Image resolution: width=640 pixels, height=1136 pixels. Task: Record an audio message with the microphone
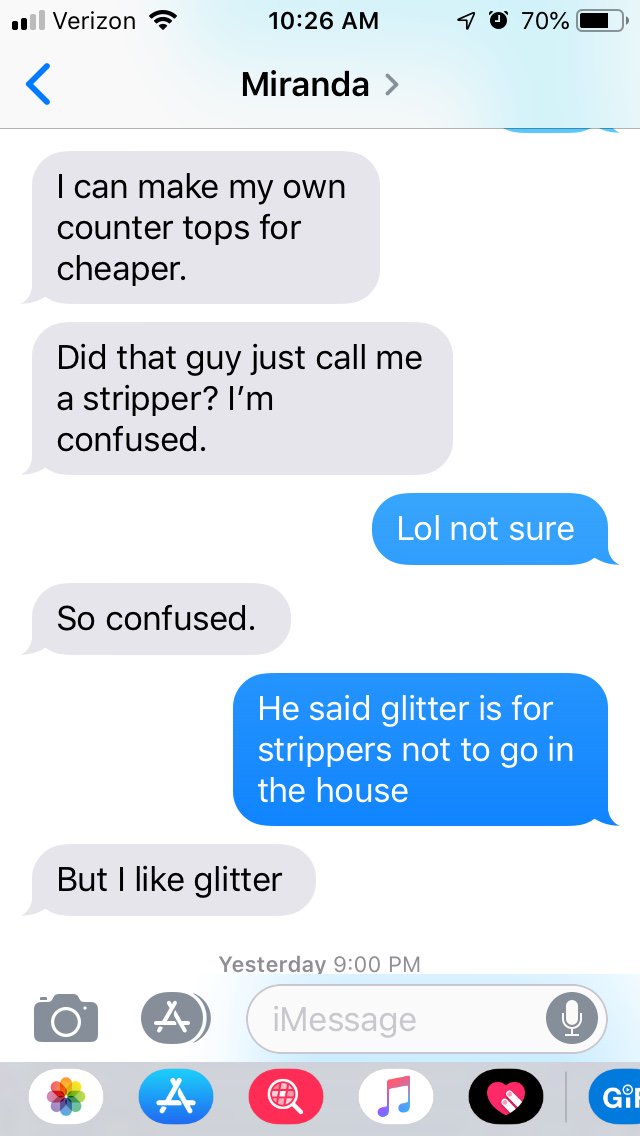571,1019
